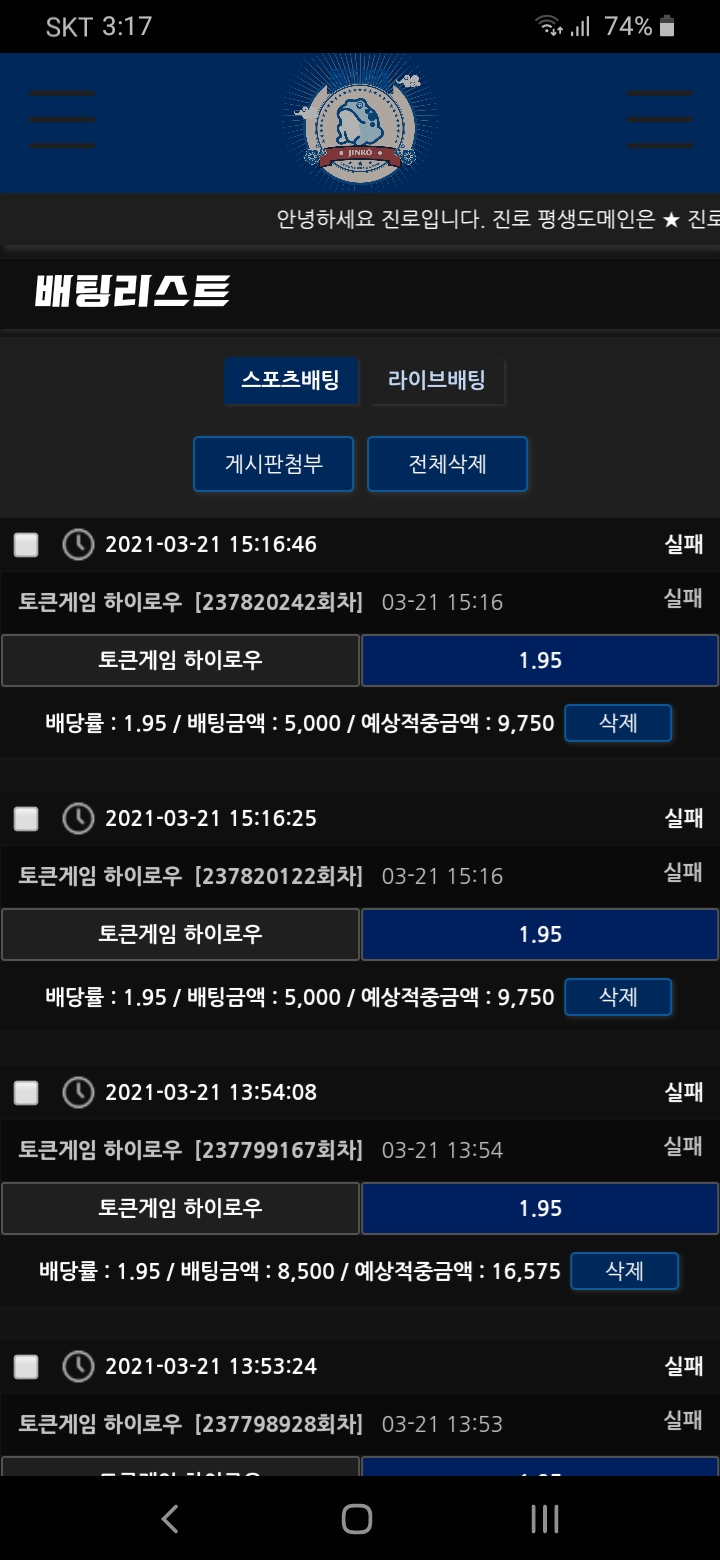
Task: Check the box for the 13:53:24 bet
Action: (26, 1367)
